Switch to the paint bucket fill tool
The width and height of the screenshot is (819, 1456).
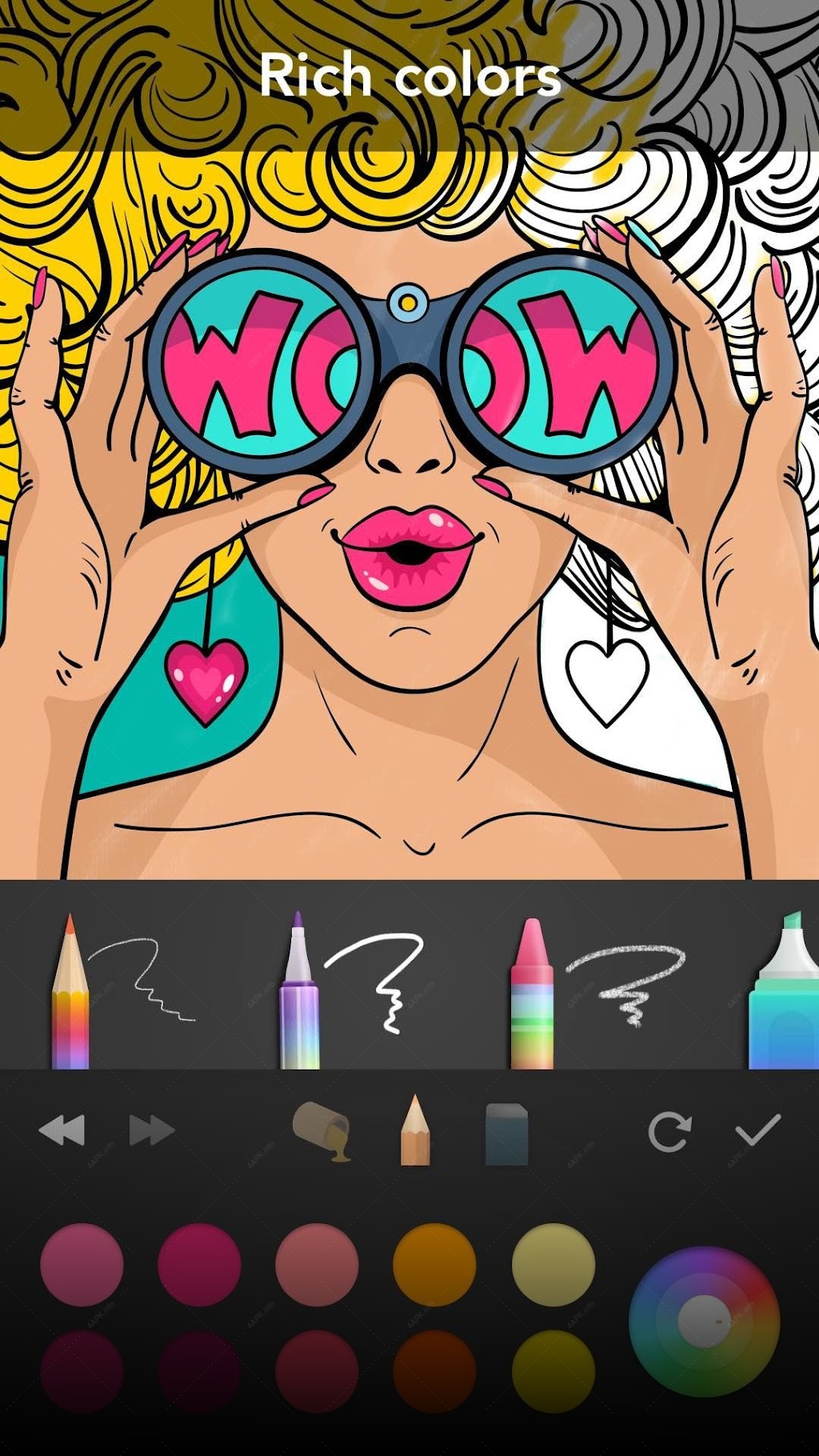[322, 1130]
